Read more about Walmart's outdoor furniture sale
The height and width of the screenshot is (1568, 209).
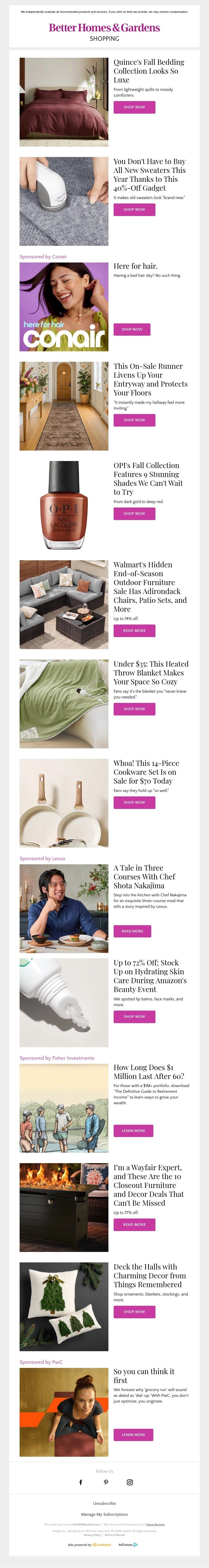click(134, 631)
